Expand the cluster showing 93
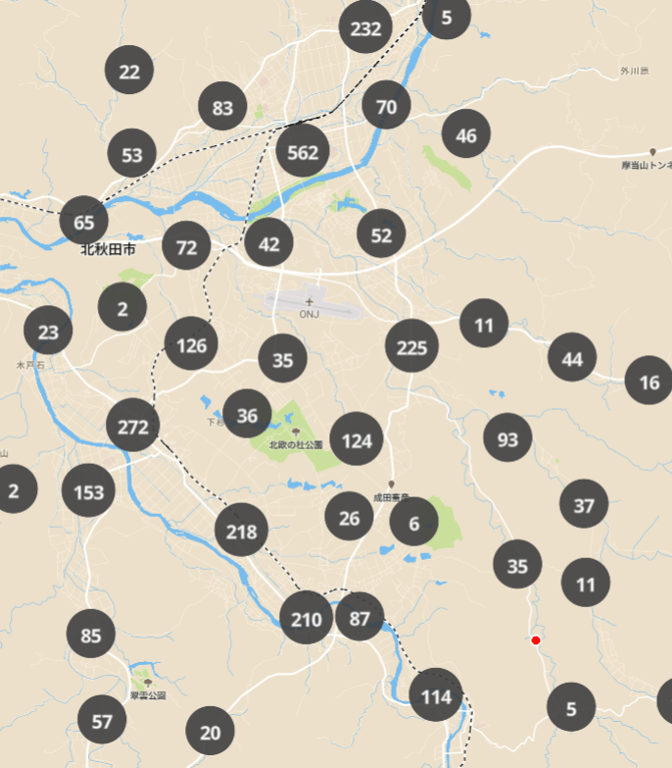 (508, 439)
